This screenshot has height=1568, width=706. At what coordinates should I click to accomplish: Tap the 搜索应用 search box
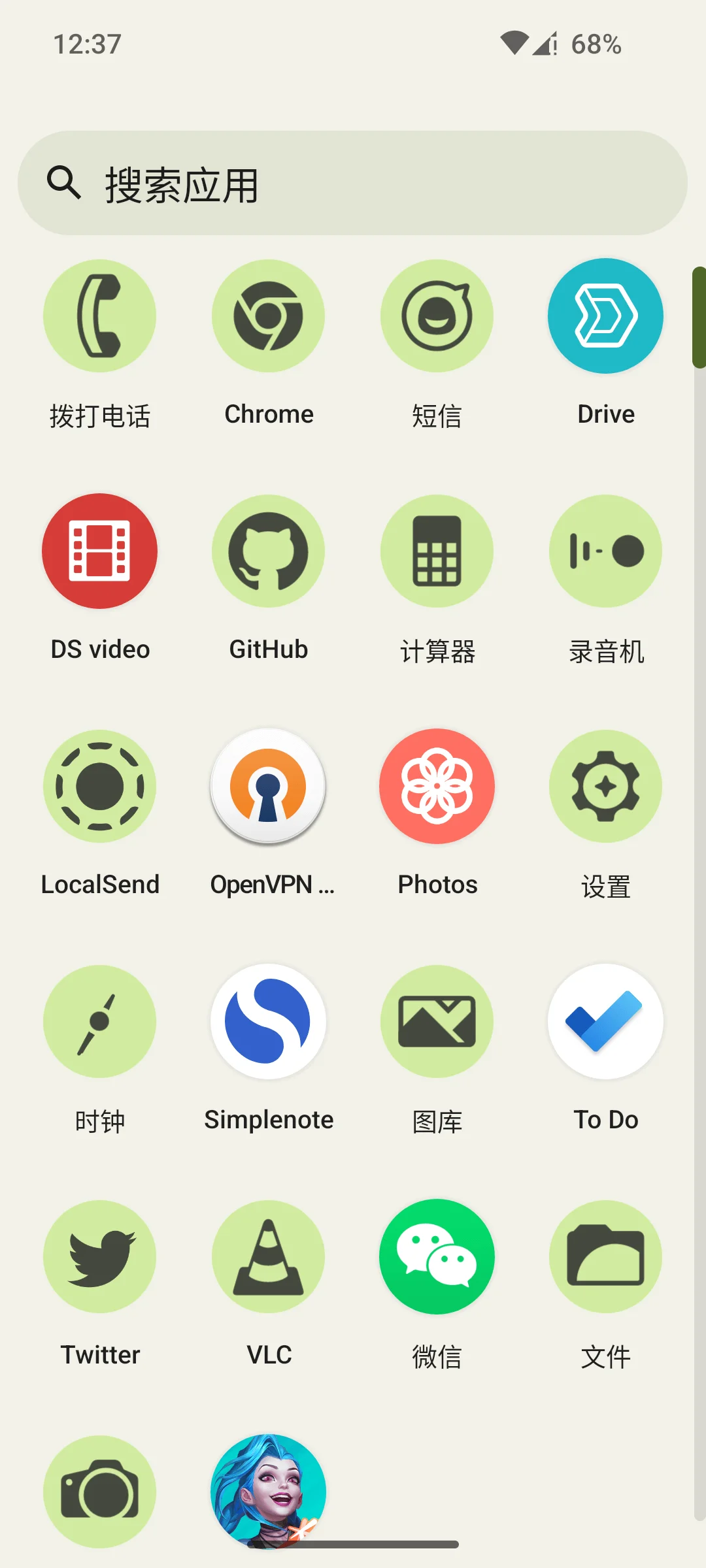tap(353, 184)
